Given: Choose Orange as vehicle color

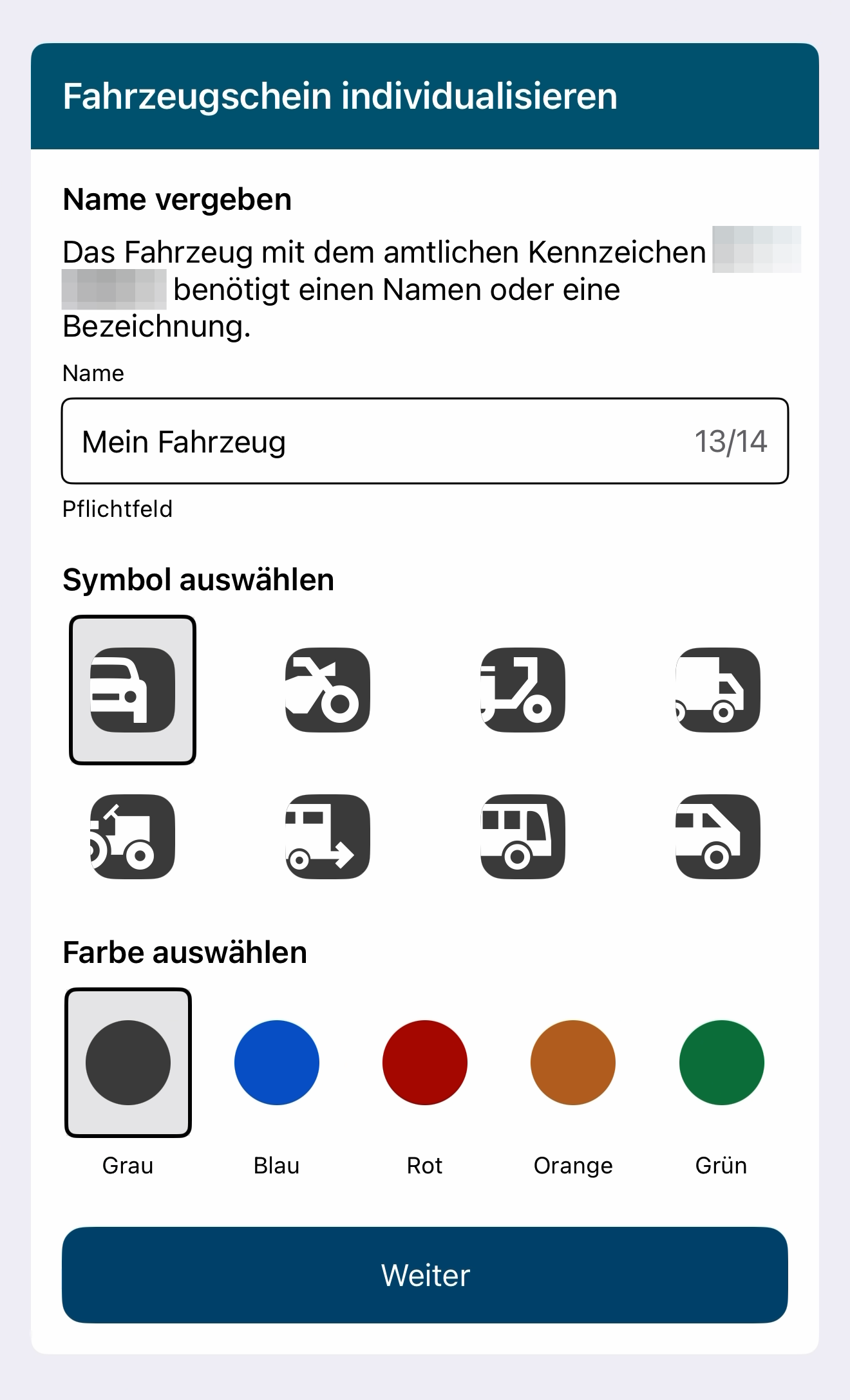Looking at the screenshot, I should coord(572,1063).
